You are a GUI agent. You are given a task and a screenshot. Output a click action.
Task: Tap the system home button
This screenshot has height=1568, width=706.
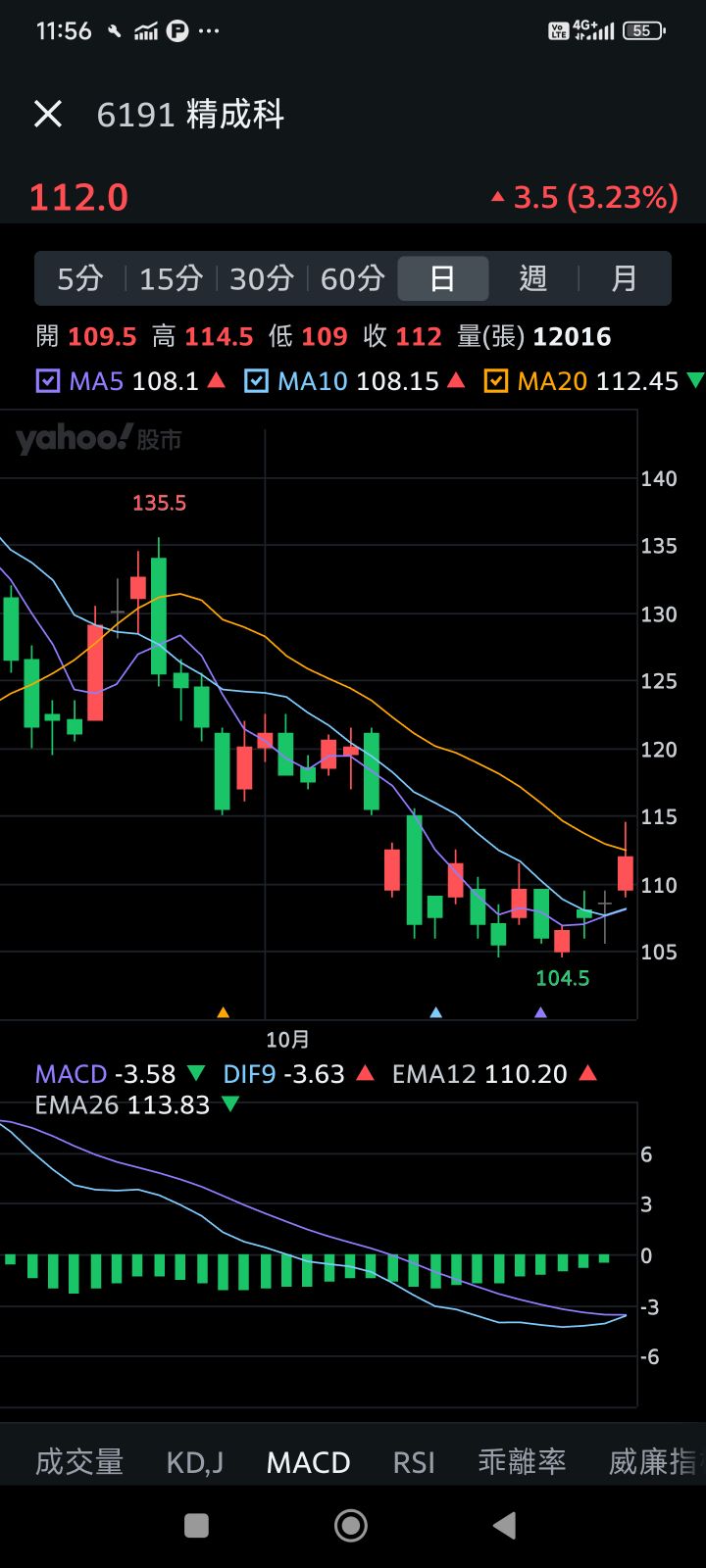point(351,1525)
